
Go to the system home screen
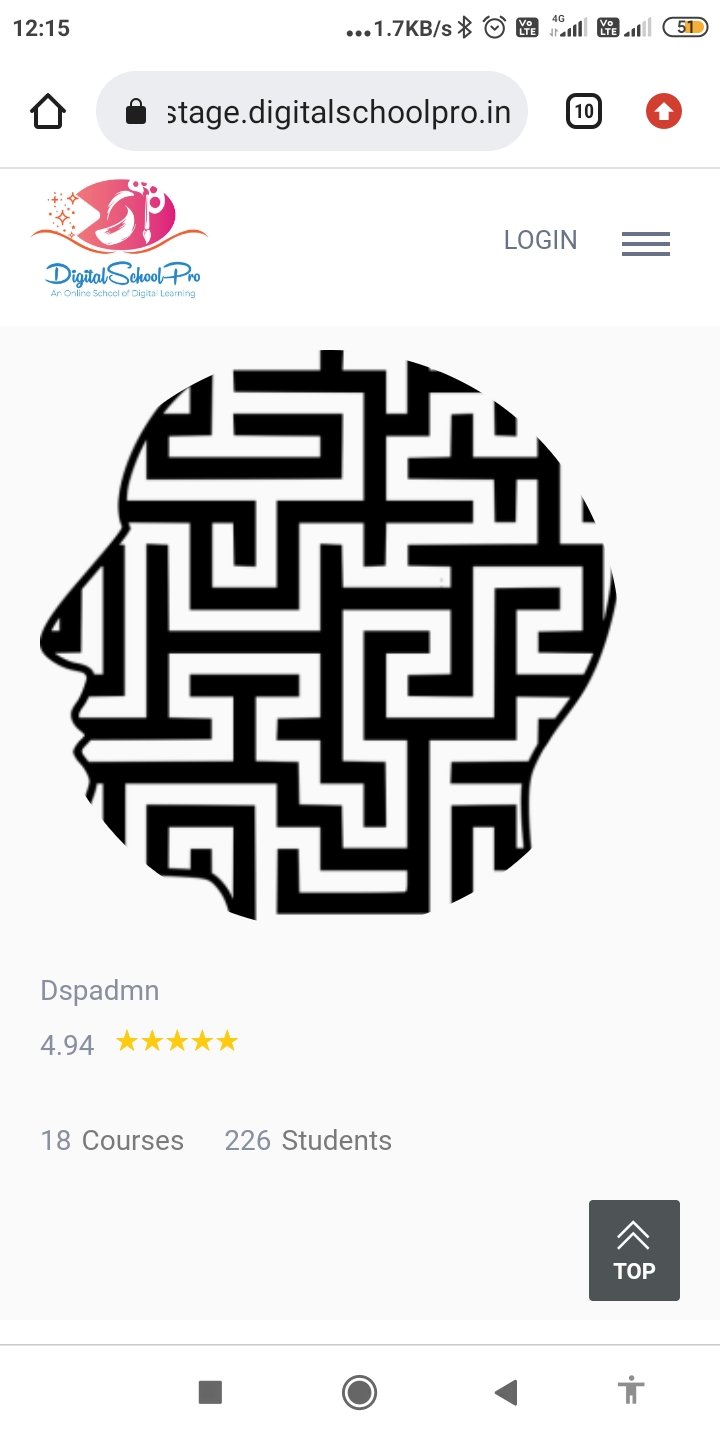359,1391
